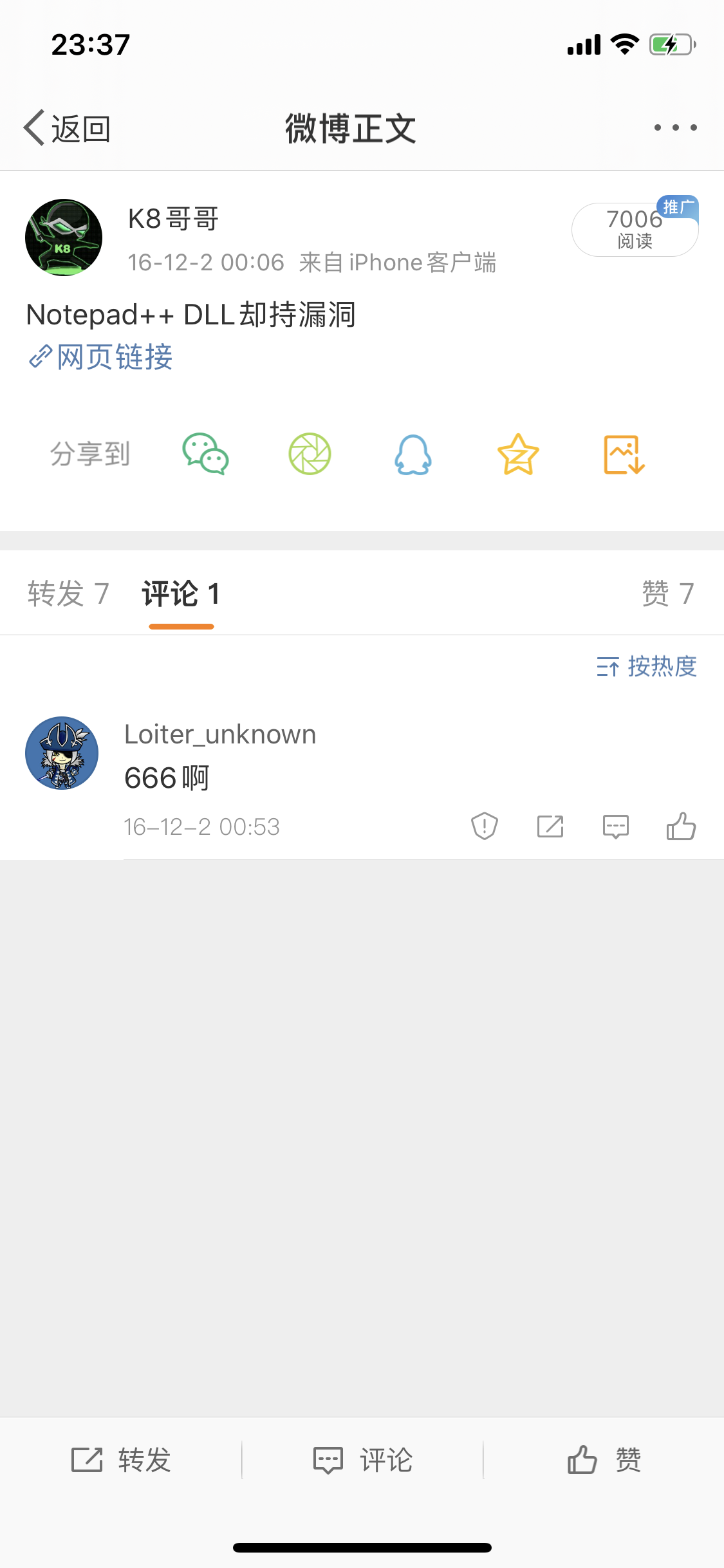This screenshot has height=1568, width=724.
Task: Open the three-dot overflow menu
Action: point(675,127)
